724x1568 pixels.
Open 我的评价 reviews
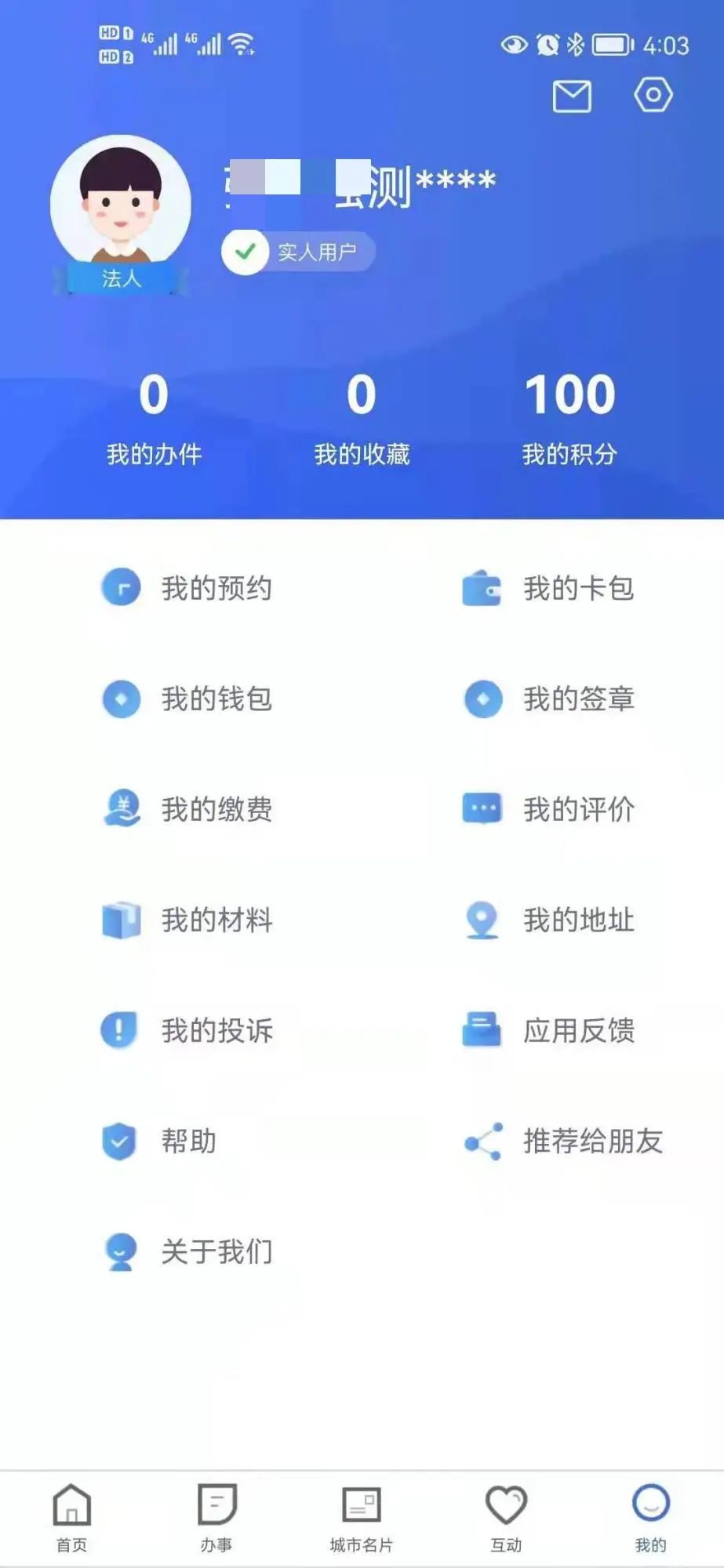(x=549, y=809)
